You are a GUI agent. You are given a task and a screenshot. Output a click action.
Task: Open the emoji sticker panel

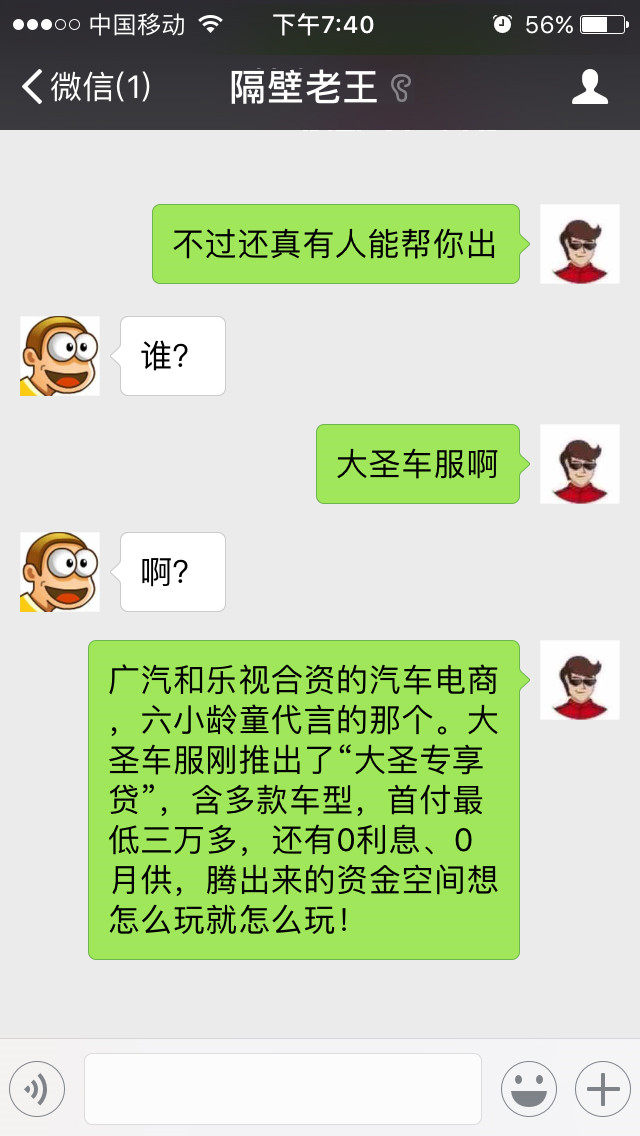pyautogui.click(x=529, y=1089)
